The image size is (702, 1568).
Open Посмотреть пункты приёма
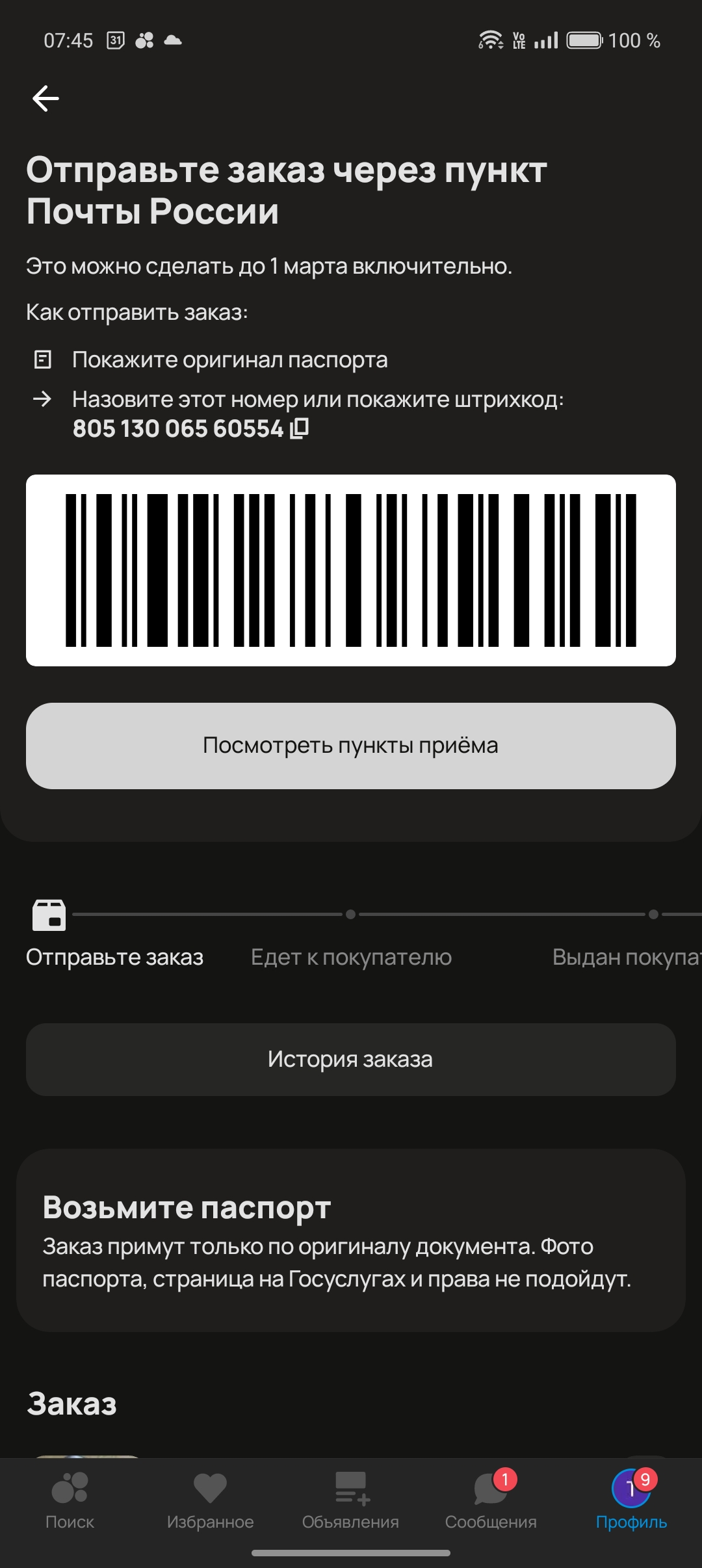(x=351, y=746)
